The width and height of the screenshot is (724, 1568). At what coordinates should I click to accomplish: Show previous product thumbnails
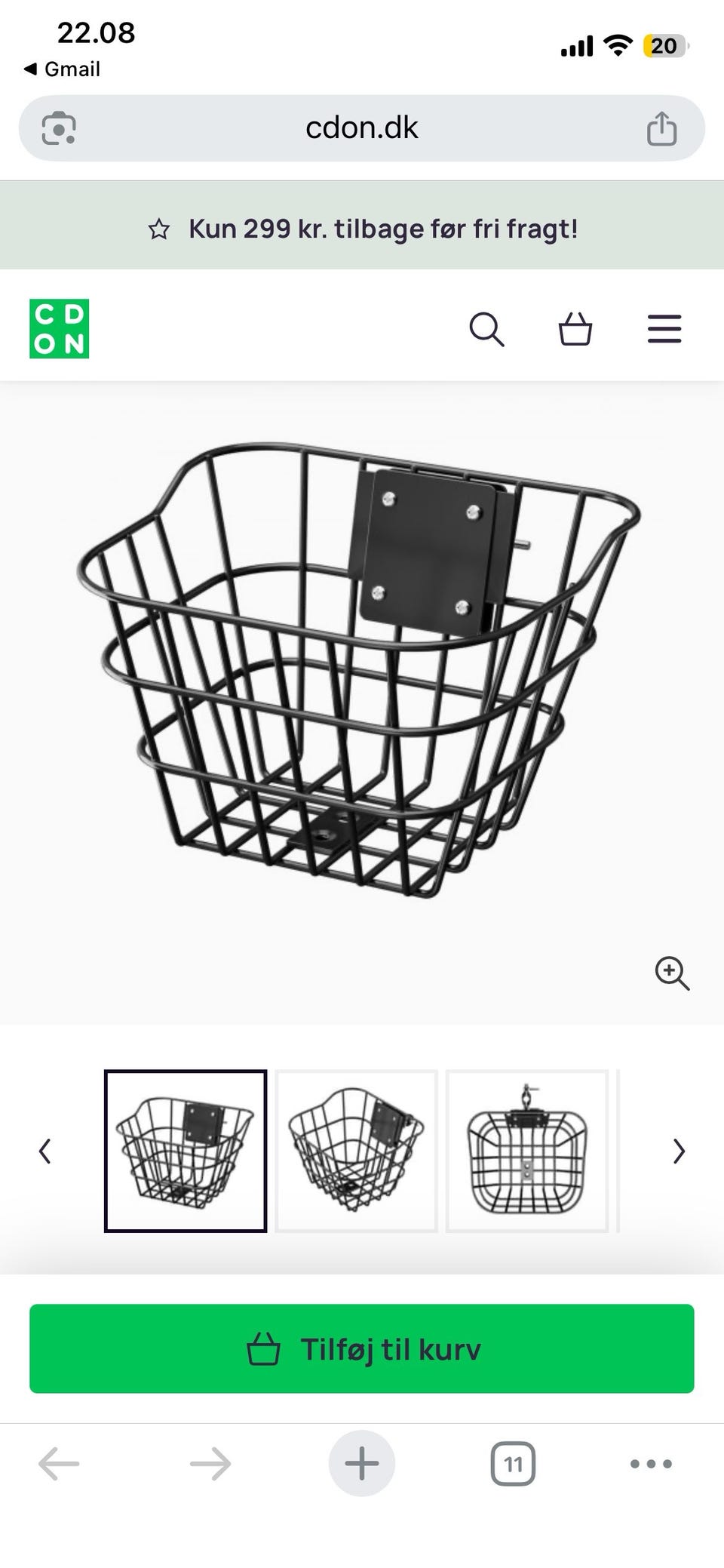tap(45, 1151)
